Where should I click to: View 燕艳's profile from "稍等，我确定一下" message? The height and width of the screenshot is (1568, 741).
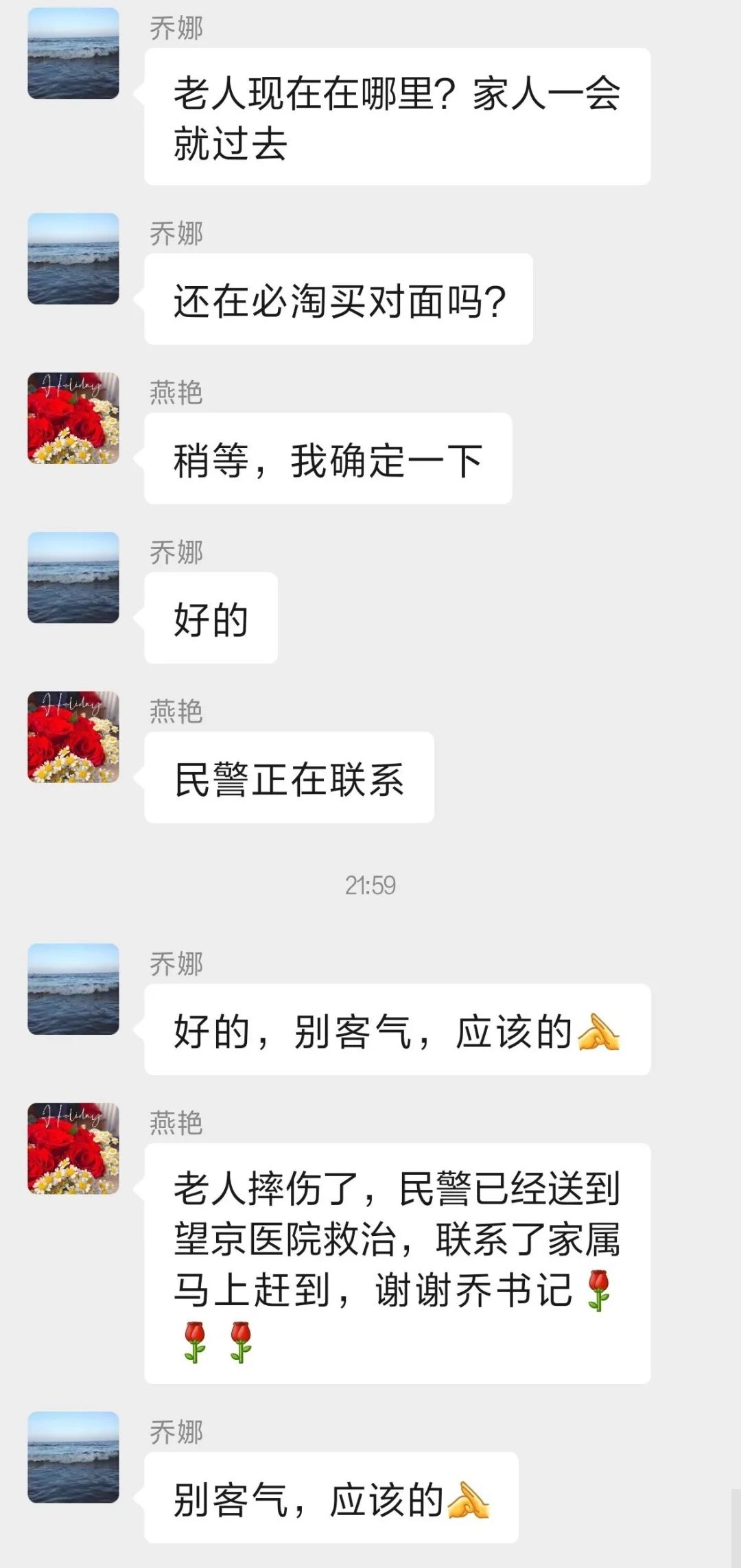pyautogui.click(x=73, y=418)
